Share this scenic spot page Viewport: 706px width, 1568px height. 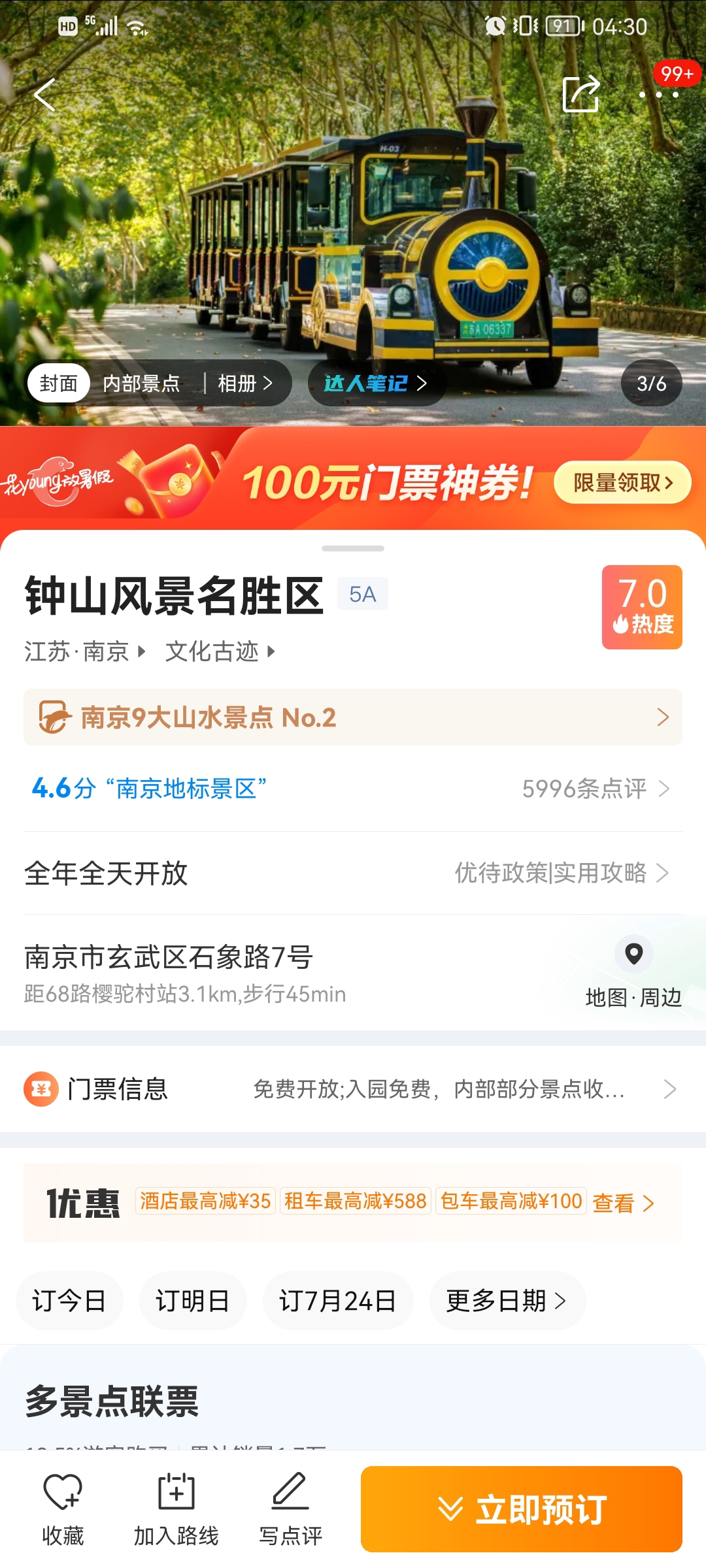[580, 95]
